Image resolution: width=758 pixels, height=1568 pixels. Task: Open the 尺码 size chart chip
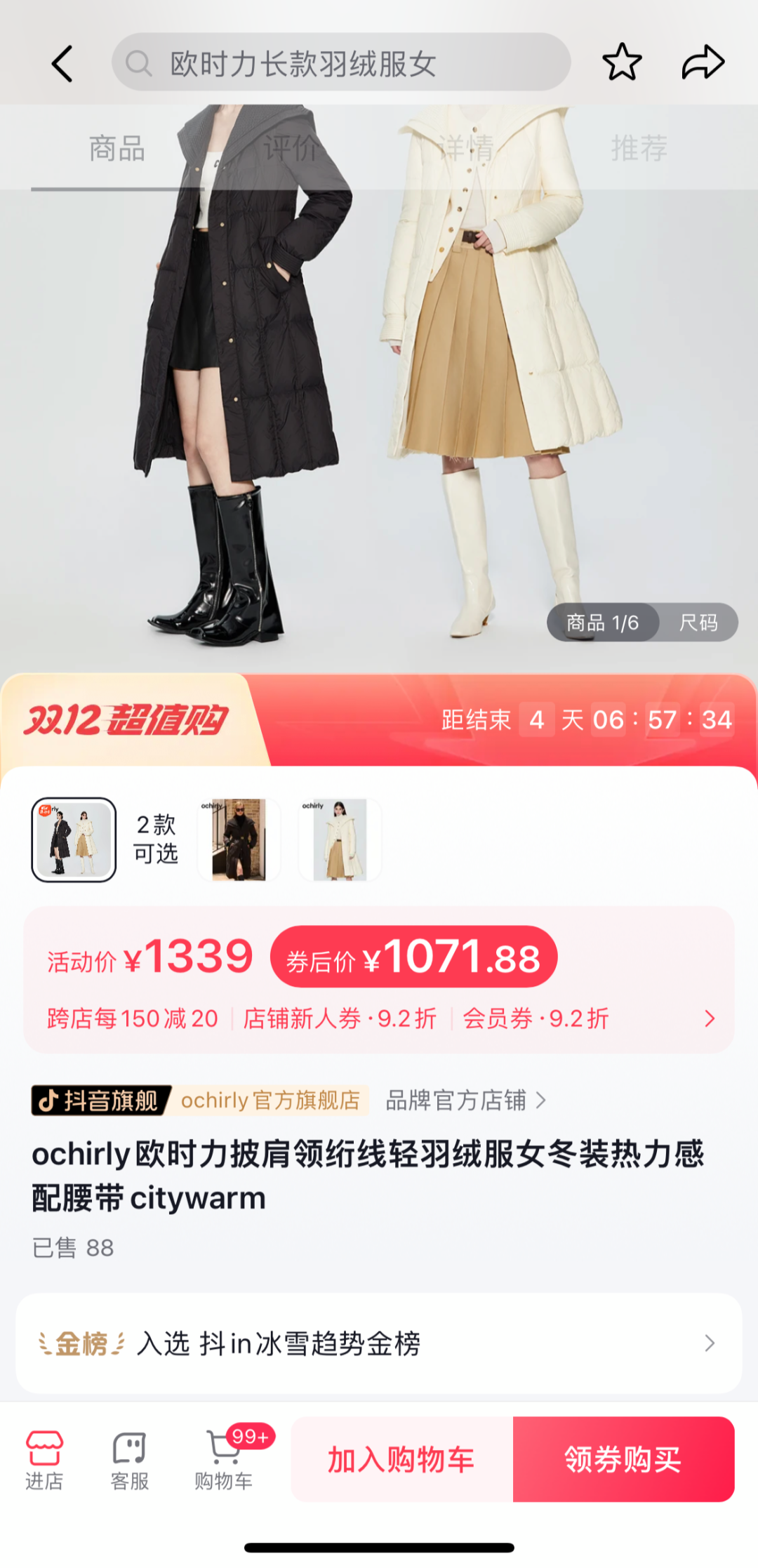coord(698,623)
